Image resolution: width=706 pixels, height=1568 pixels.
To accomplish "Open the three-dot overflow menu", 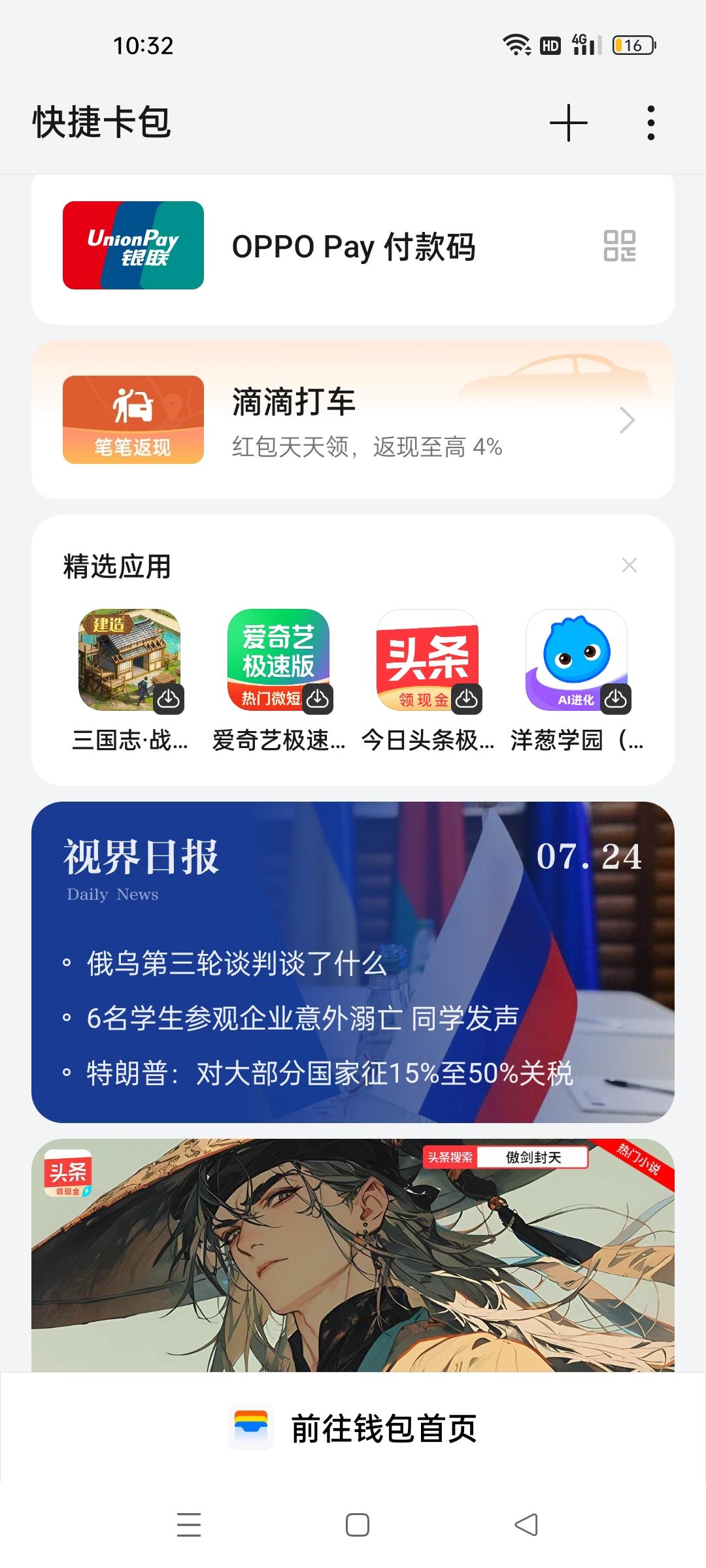I will point(650,123).
